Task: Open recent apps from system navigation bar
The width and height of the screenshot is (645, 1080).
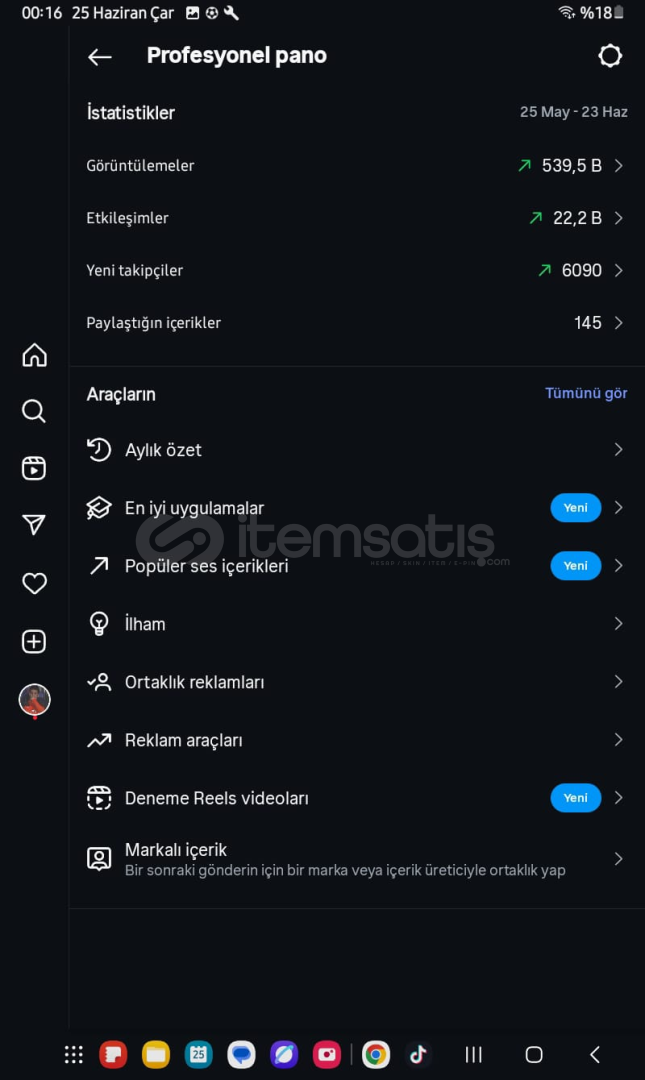Action: tap(473, 1054)
